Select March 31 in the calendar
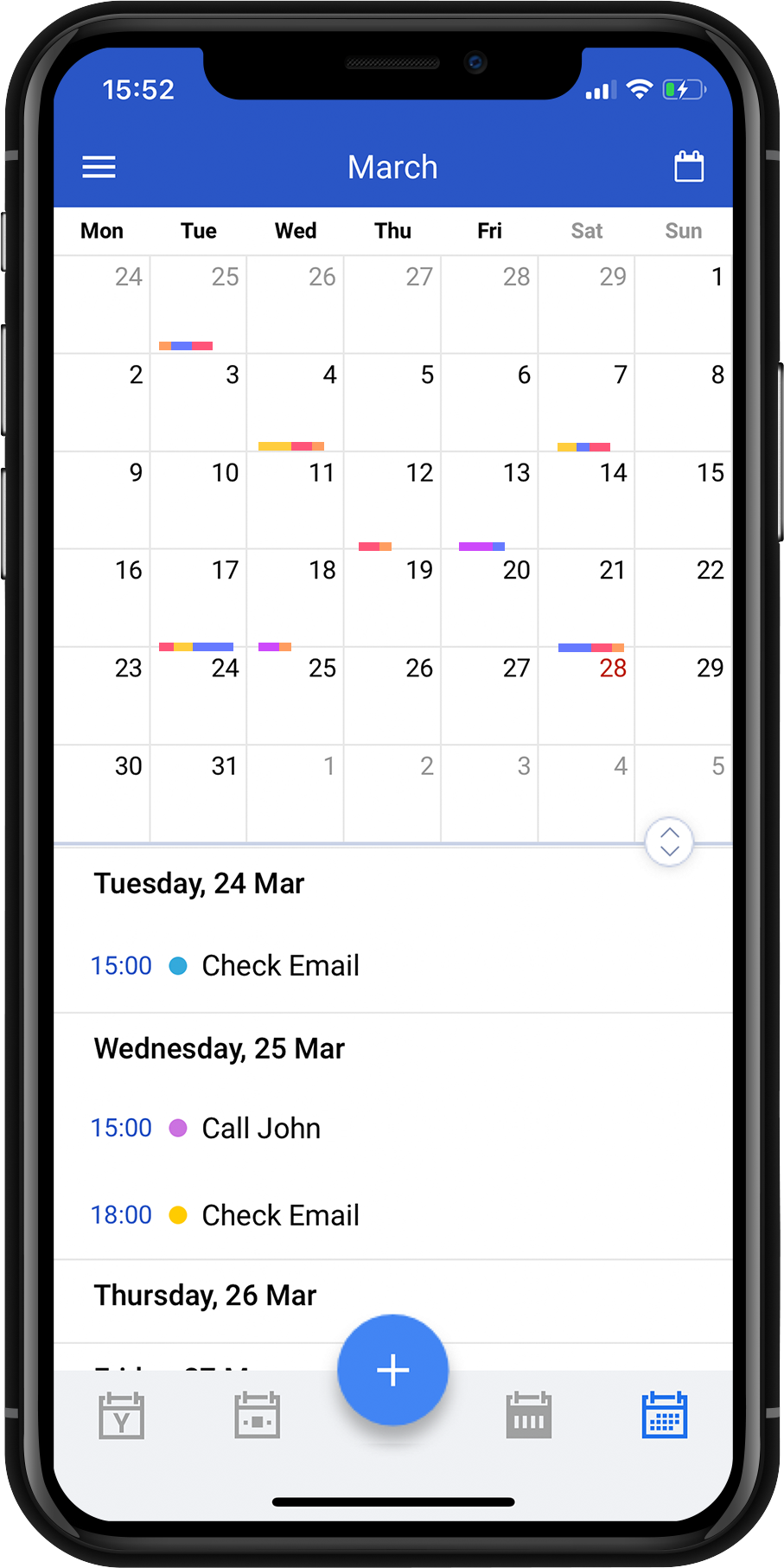This screenshot has height=1568, width=784. point(199,794)
